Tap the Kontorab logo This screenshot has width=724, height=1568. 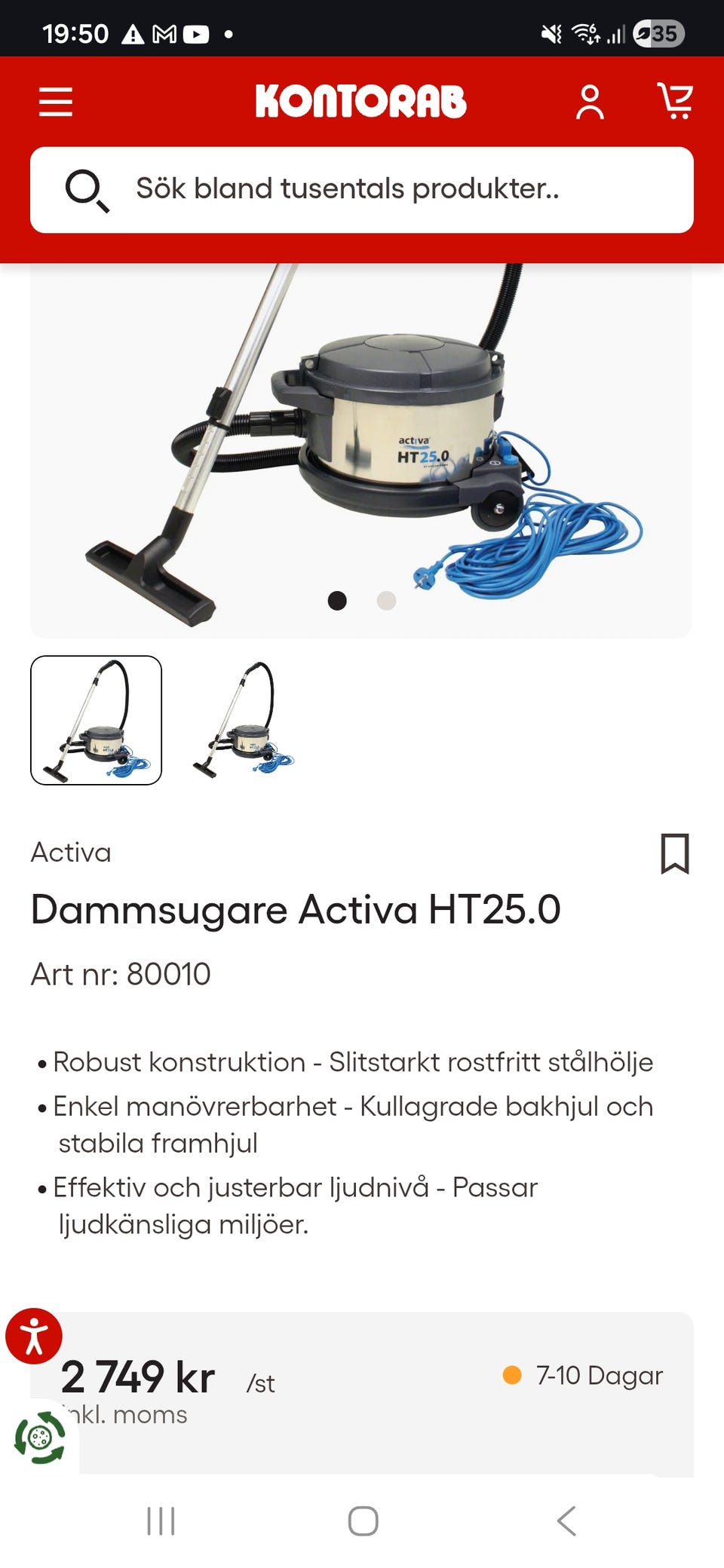(x=360, y=100)
